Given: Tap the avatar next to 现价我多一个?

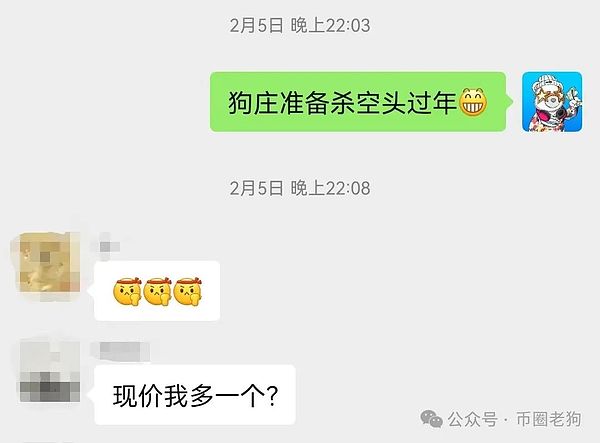Looking at the screenshot, I should [48, 371].
